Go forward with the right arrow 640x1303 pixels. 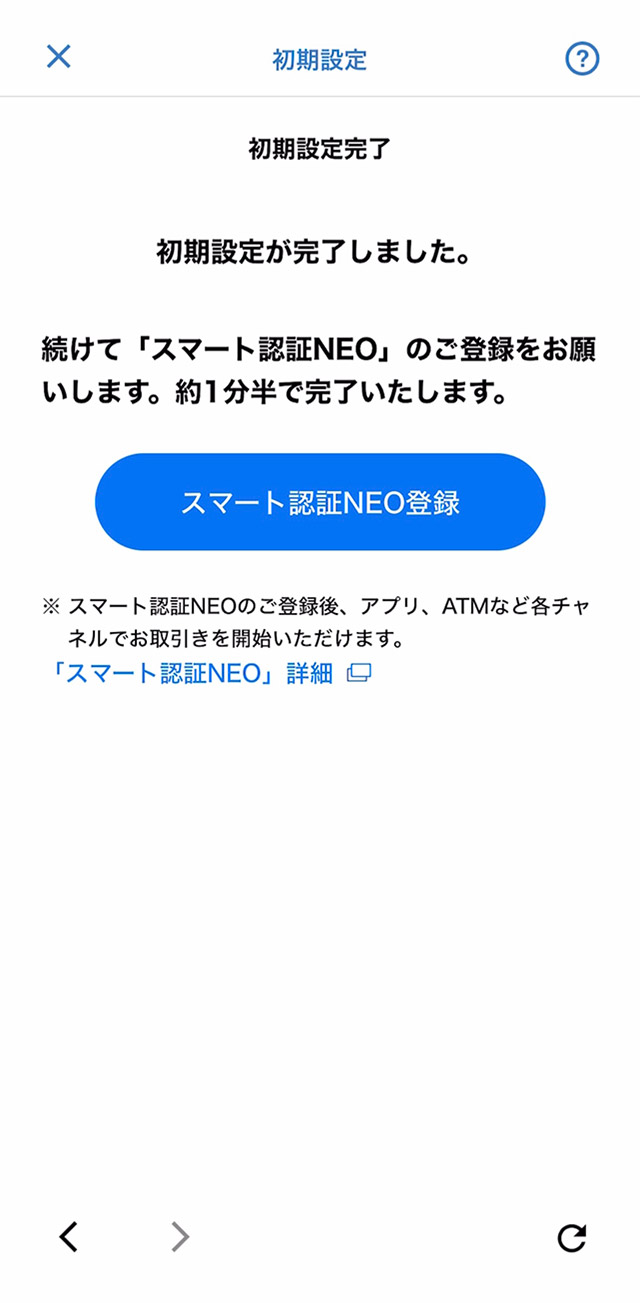180,1237
